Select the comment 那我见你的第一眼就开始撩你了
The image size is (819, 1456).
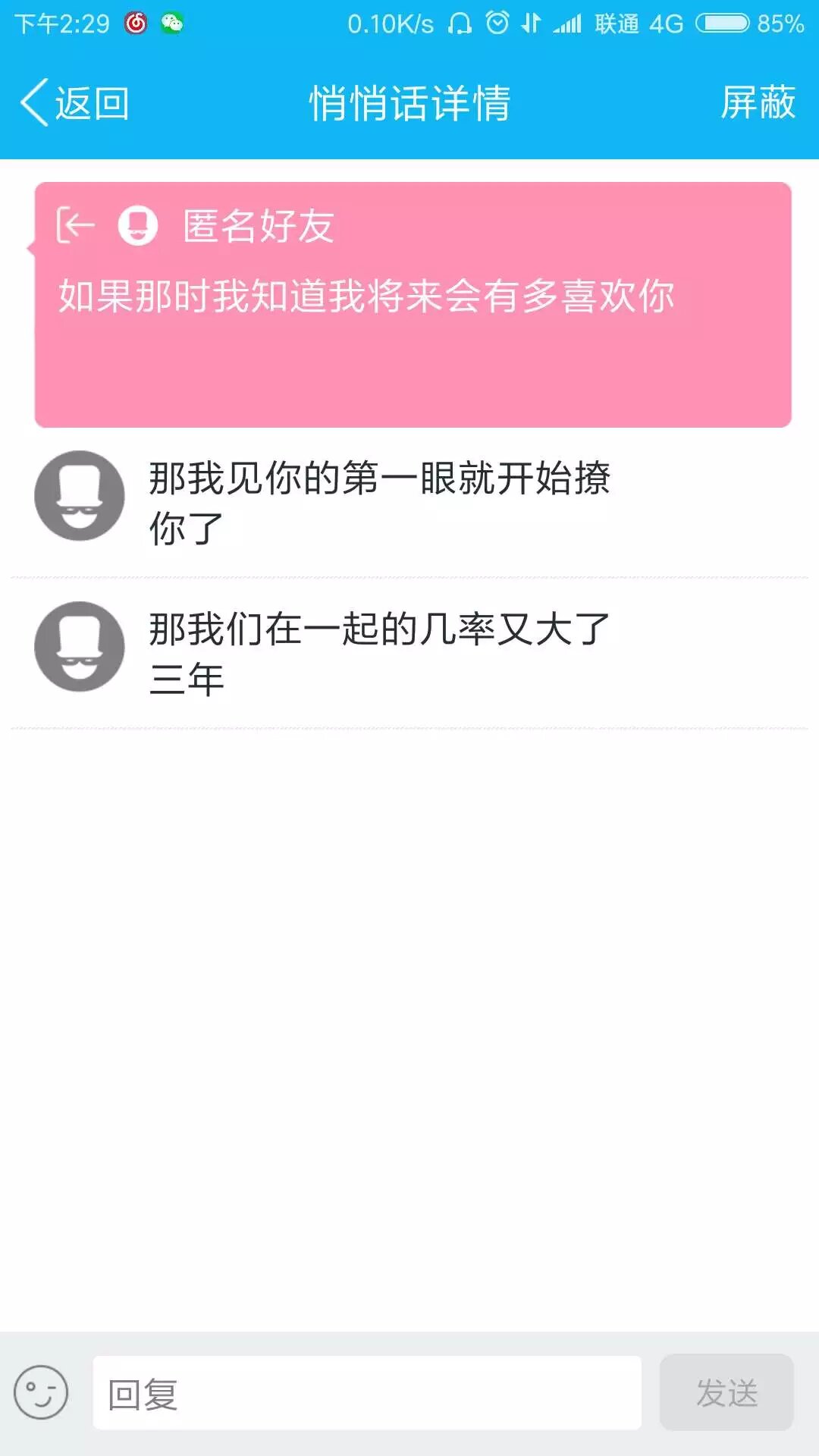coord(379,502)
